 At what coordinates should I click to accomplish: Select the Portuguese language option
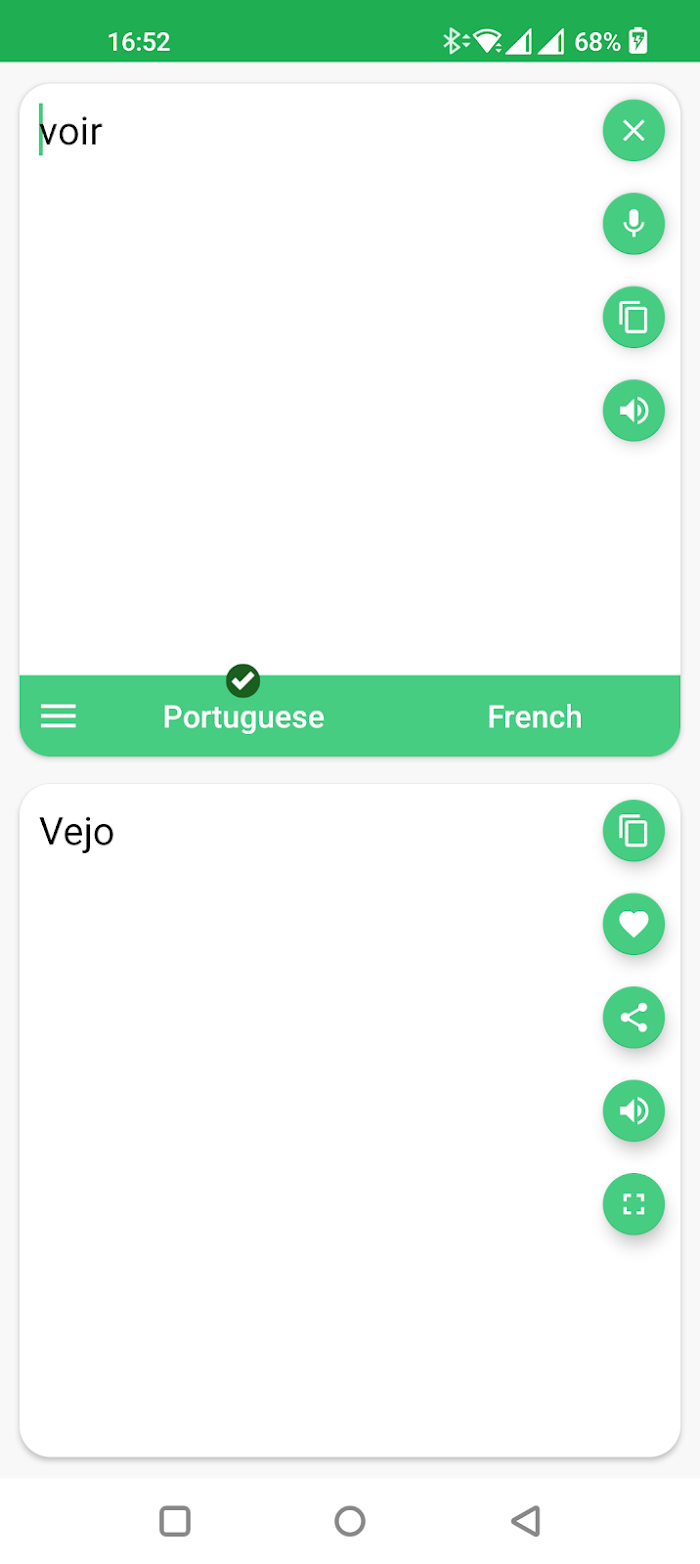coord(243,716)
